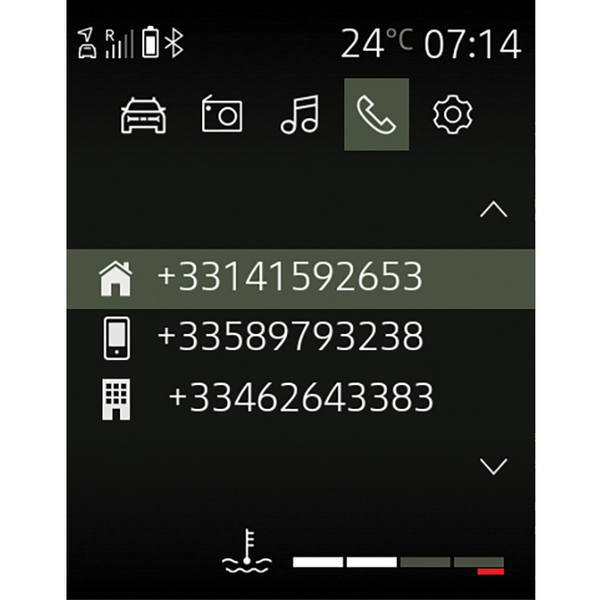600x600 pixels.
Task: Switch to the music tab
Action: 299,116
